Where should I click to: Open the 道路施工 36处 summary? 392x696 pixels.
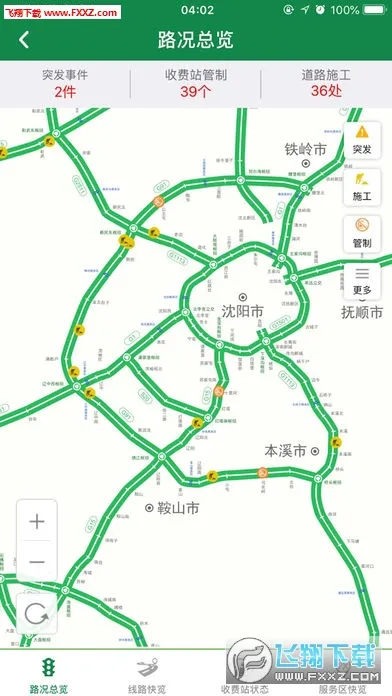(x=326, y=83)
